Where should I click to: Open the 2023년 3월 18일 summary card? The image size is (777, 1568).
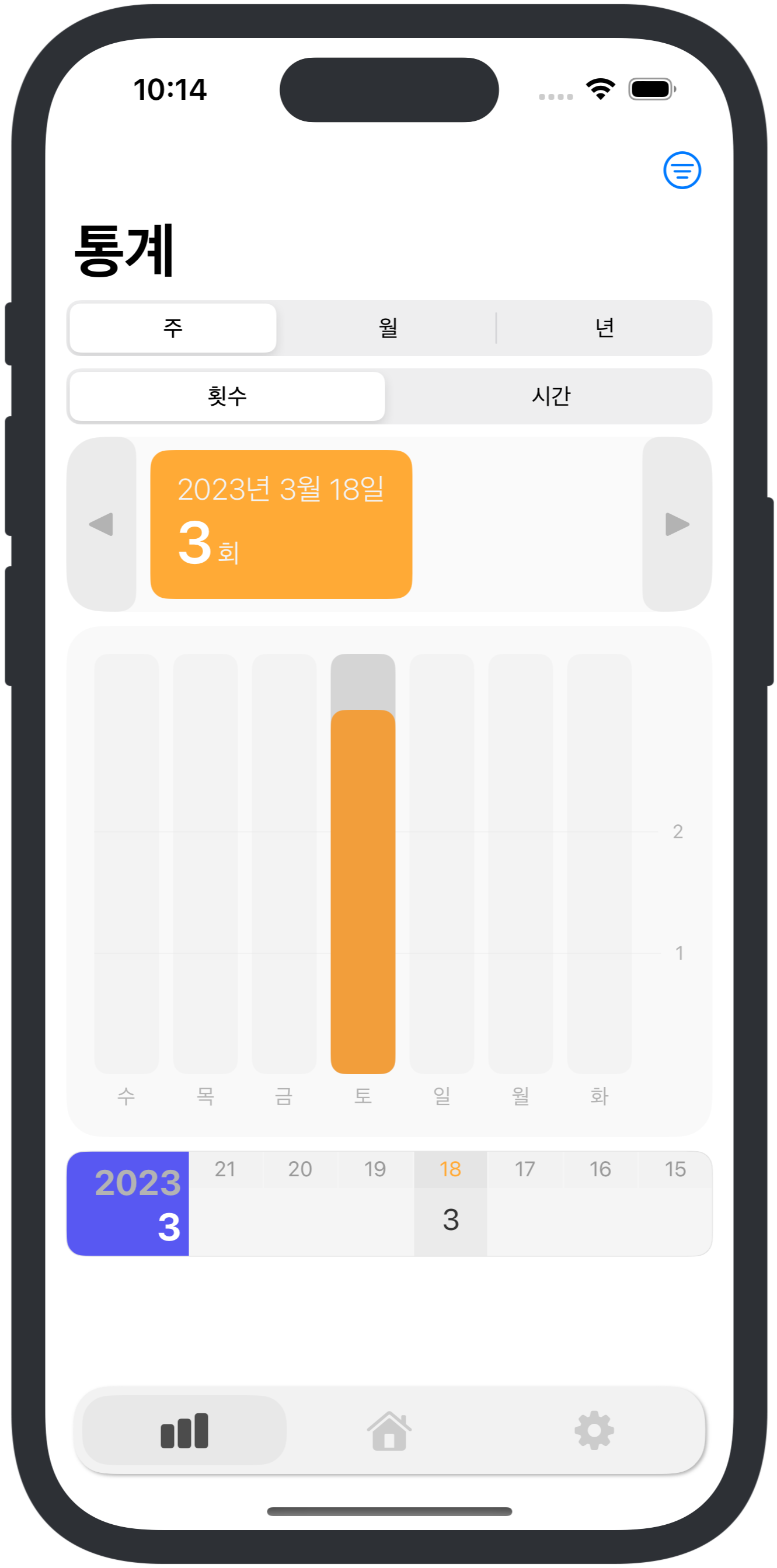281,524
